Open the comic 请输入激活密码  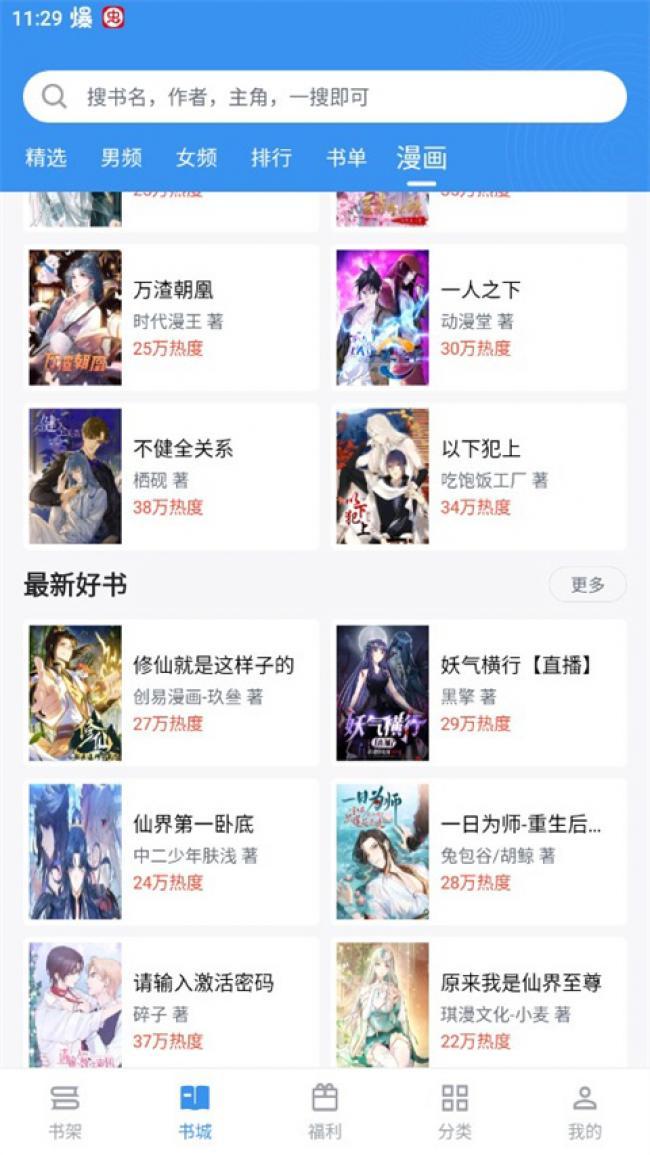pyautogui.click(x=172, y=1003)
